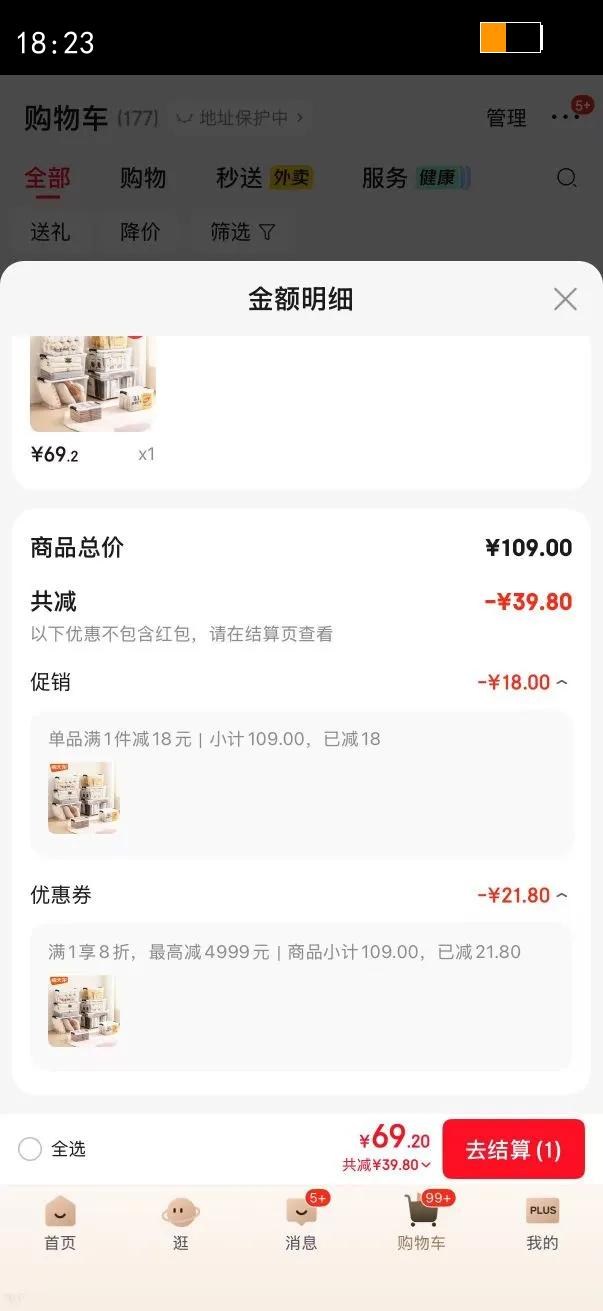Check the 全选 select-all circle
603x1311 pixels.
[30, 1149]
